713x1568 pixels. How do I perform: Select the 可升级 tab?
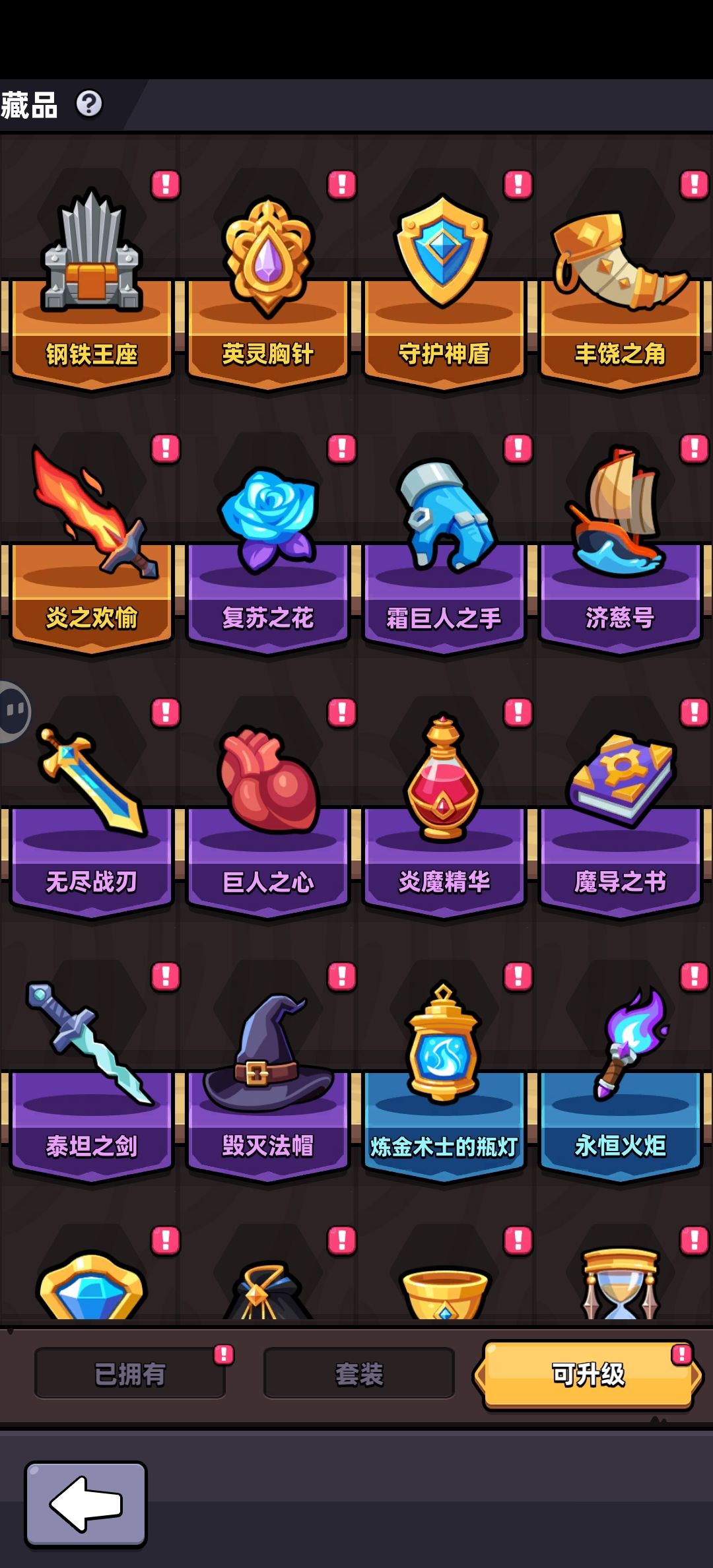point(588,1375)
